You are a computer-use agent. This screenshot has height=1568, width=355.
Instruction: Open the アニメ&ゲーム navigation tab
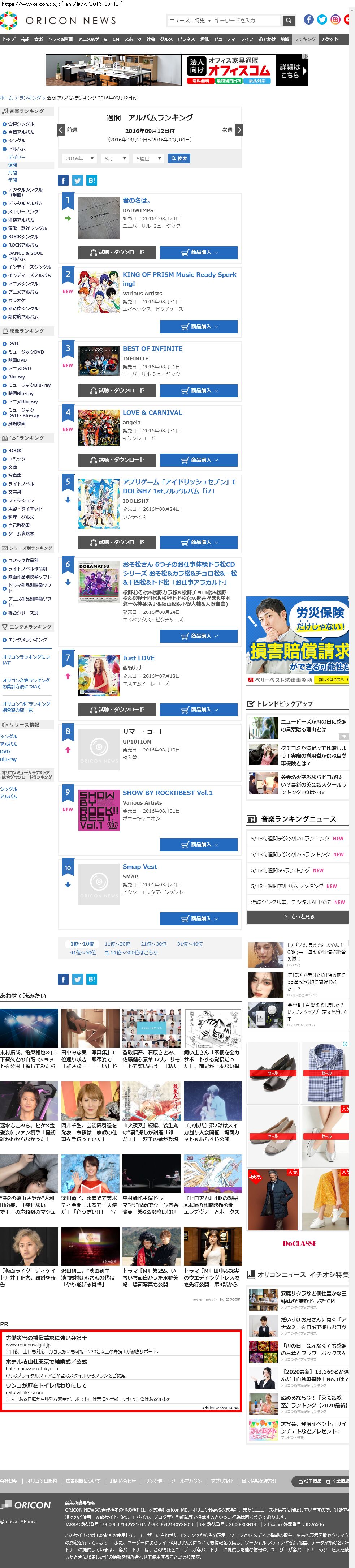(92, 39)
